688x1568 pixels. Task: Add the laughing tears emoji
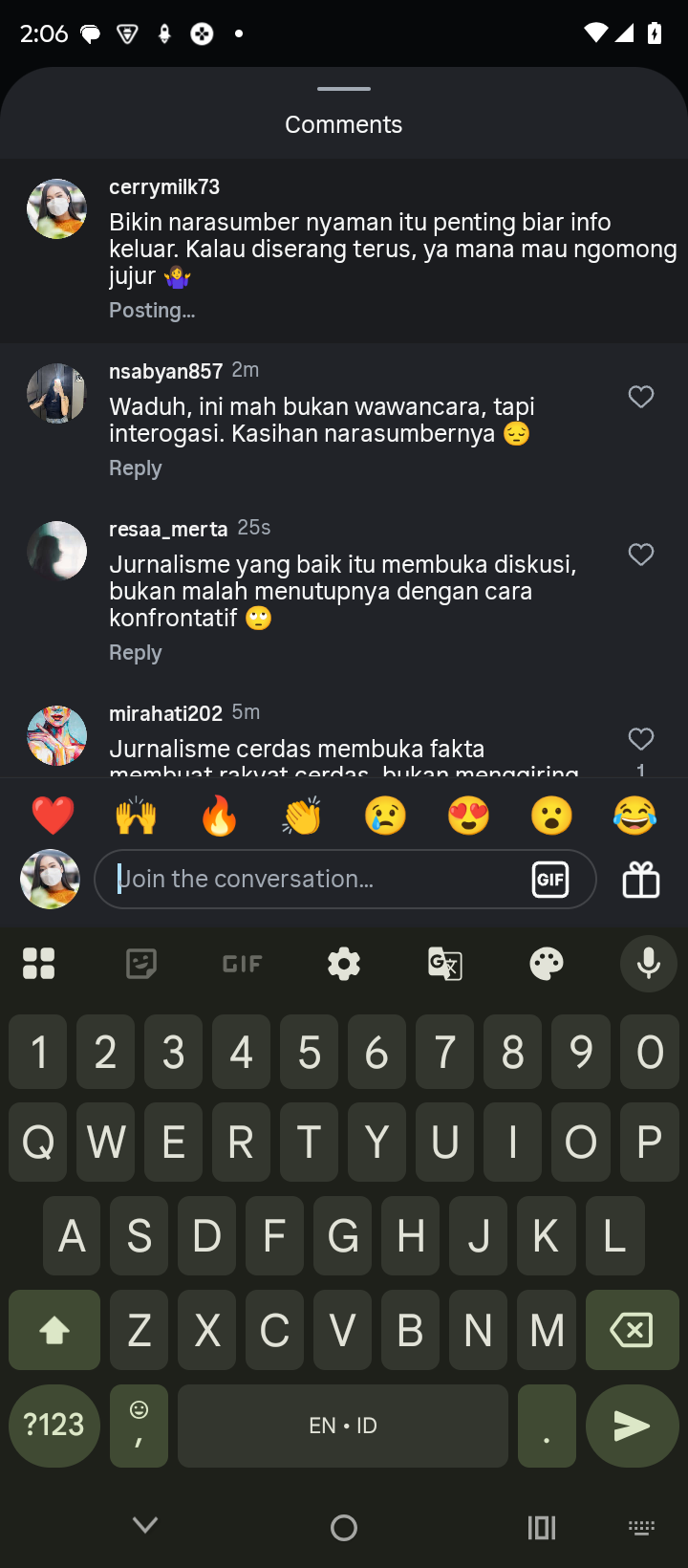click(634, 817)
